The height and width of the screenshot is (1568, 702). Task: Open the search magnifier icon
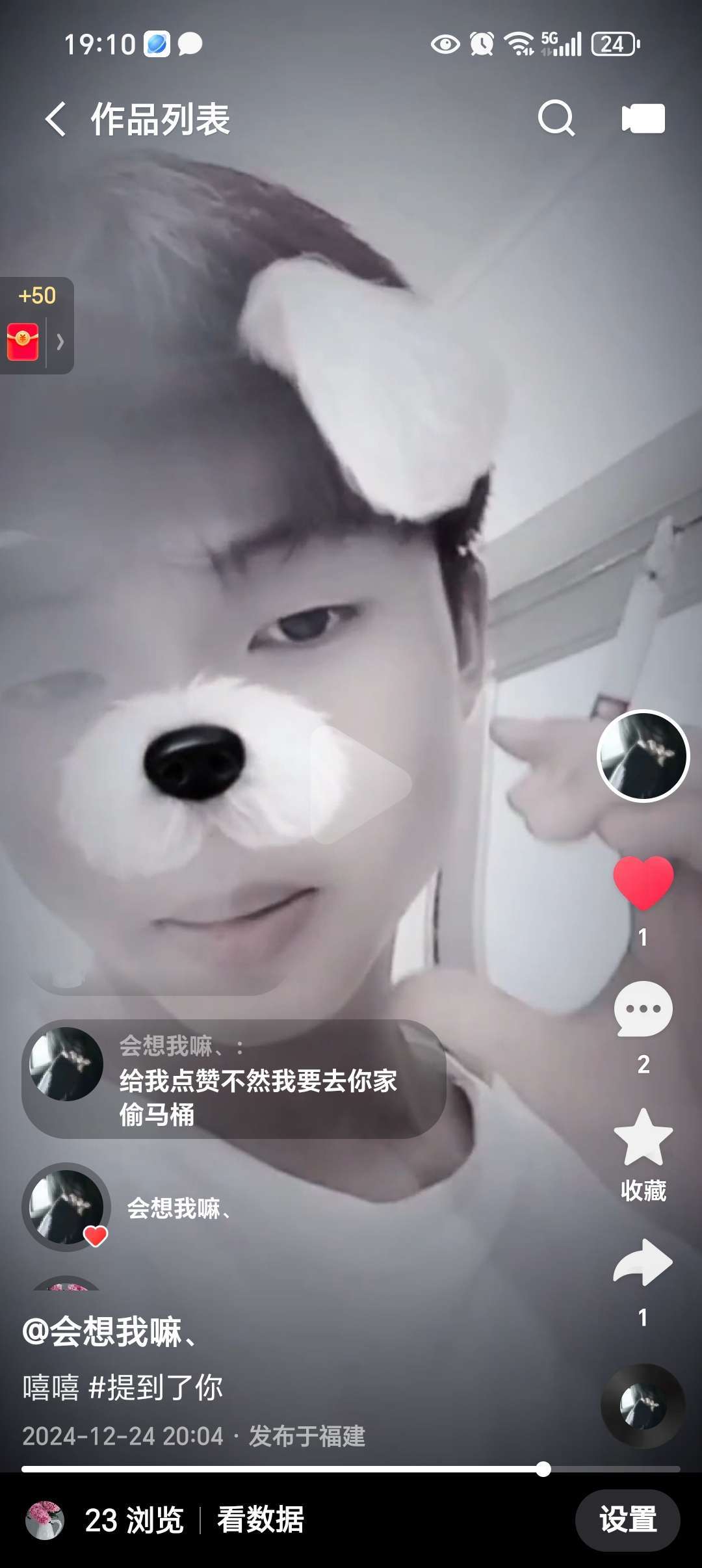556,118
